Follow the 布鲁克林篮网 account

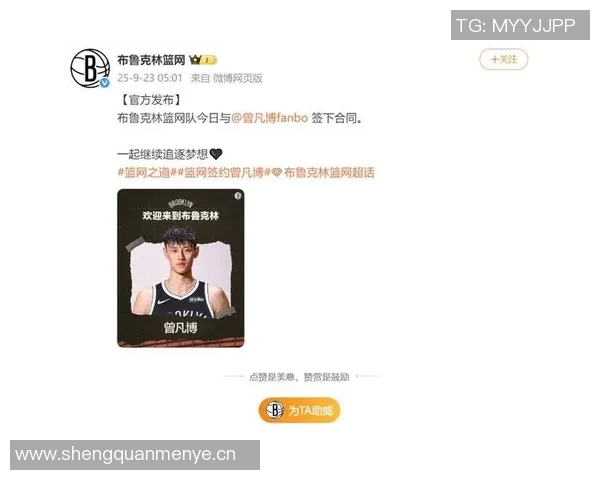click(503, 60)
